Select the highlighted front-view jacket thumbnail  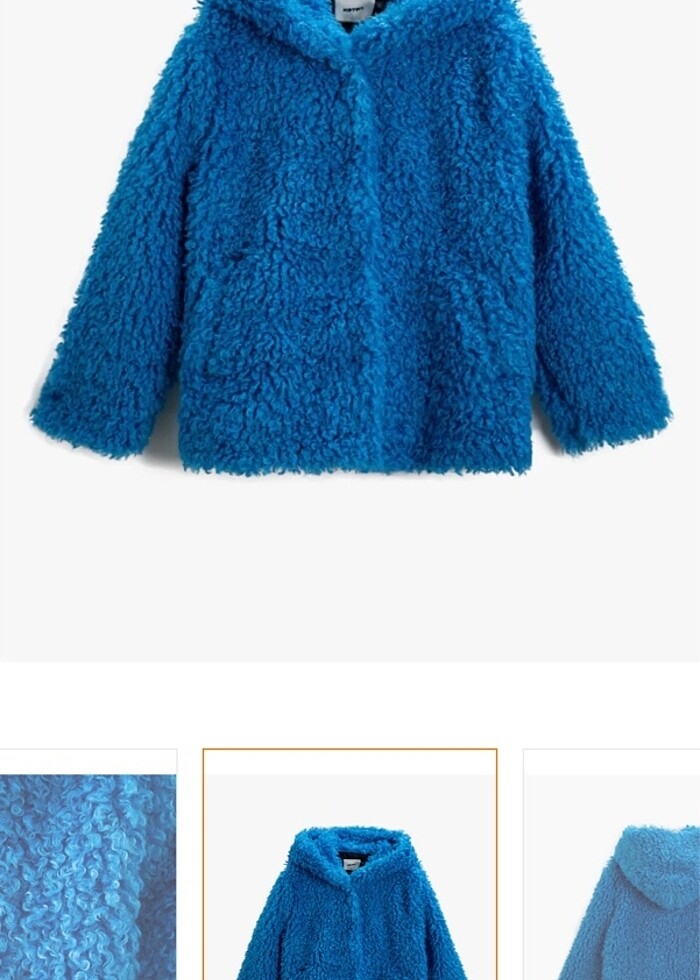point(350,870)
